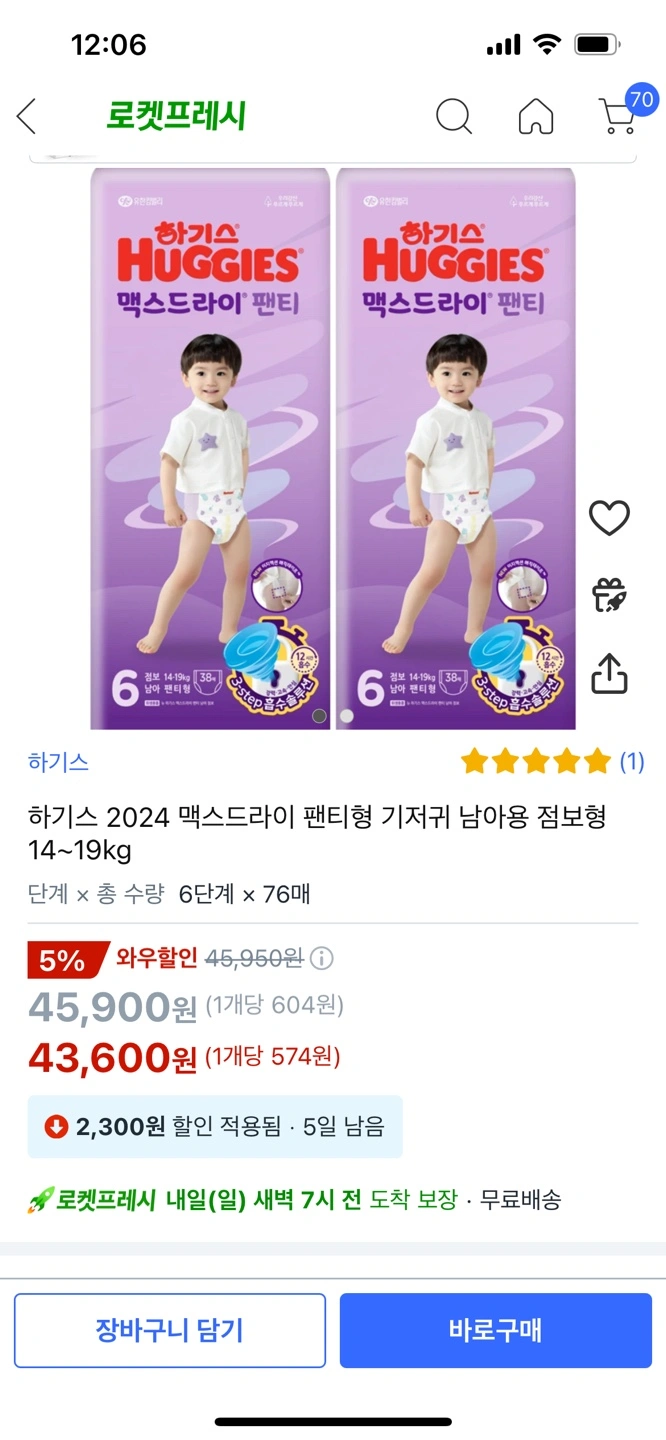The image size is (666, 1440).
Task: Go to home via house icon
Action: click(x=536, y=117)
